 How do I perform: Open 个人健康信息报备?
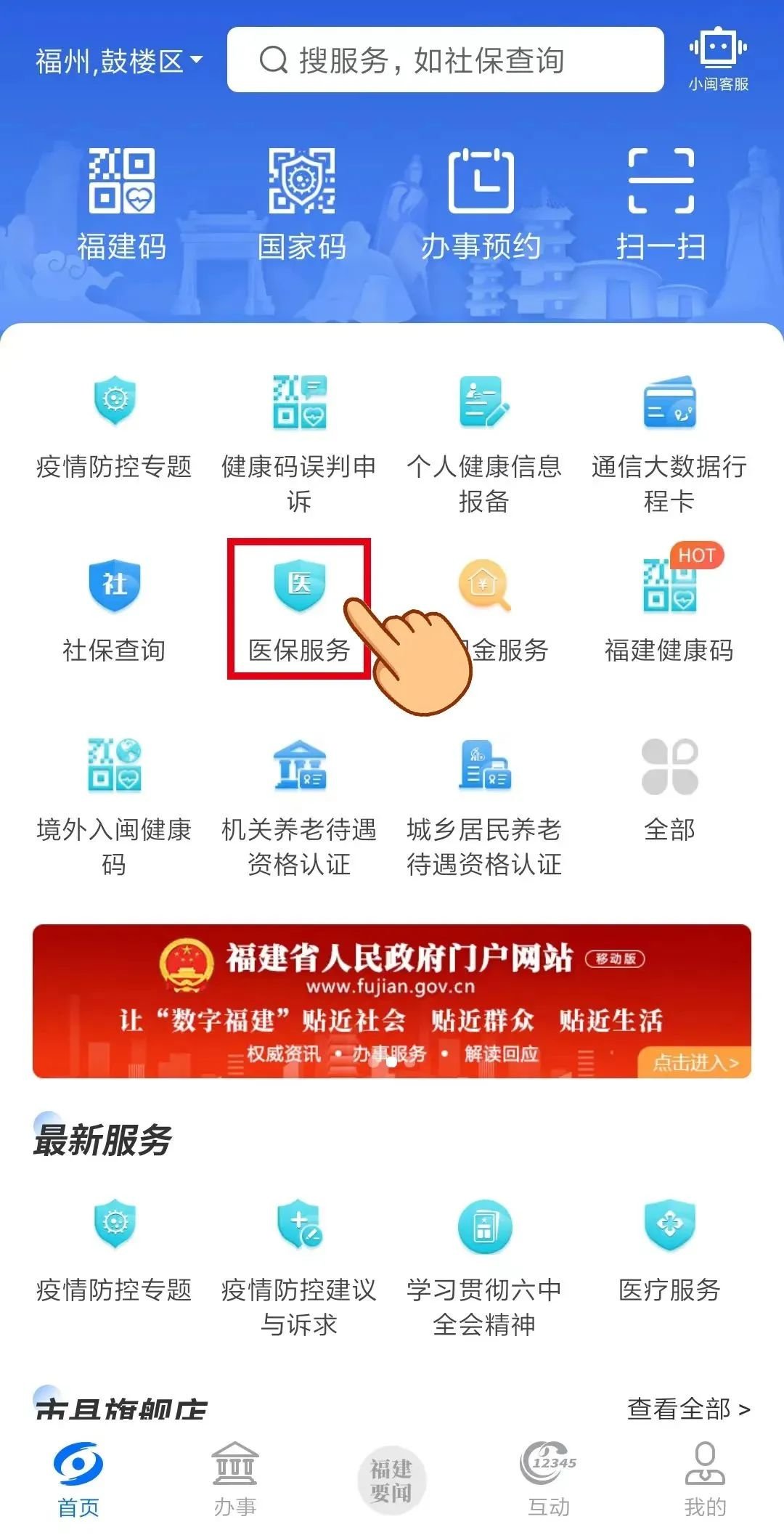click(484, 443)
